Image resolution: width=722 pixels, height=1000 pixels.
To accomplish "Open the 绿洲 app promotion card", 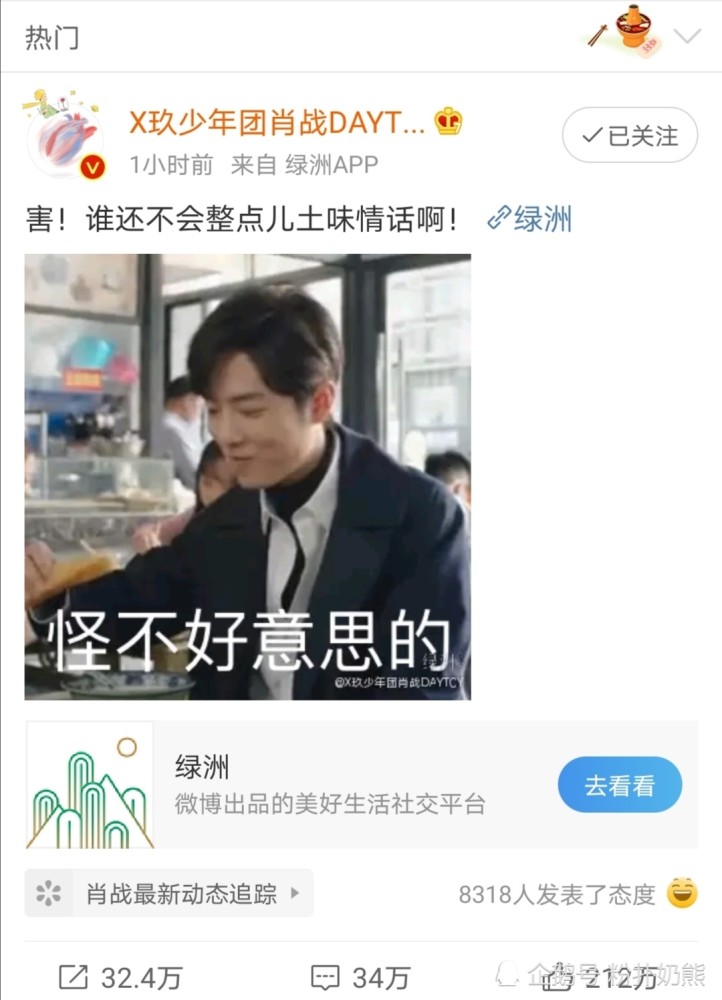I will [x=362, y=784].
